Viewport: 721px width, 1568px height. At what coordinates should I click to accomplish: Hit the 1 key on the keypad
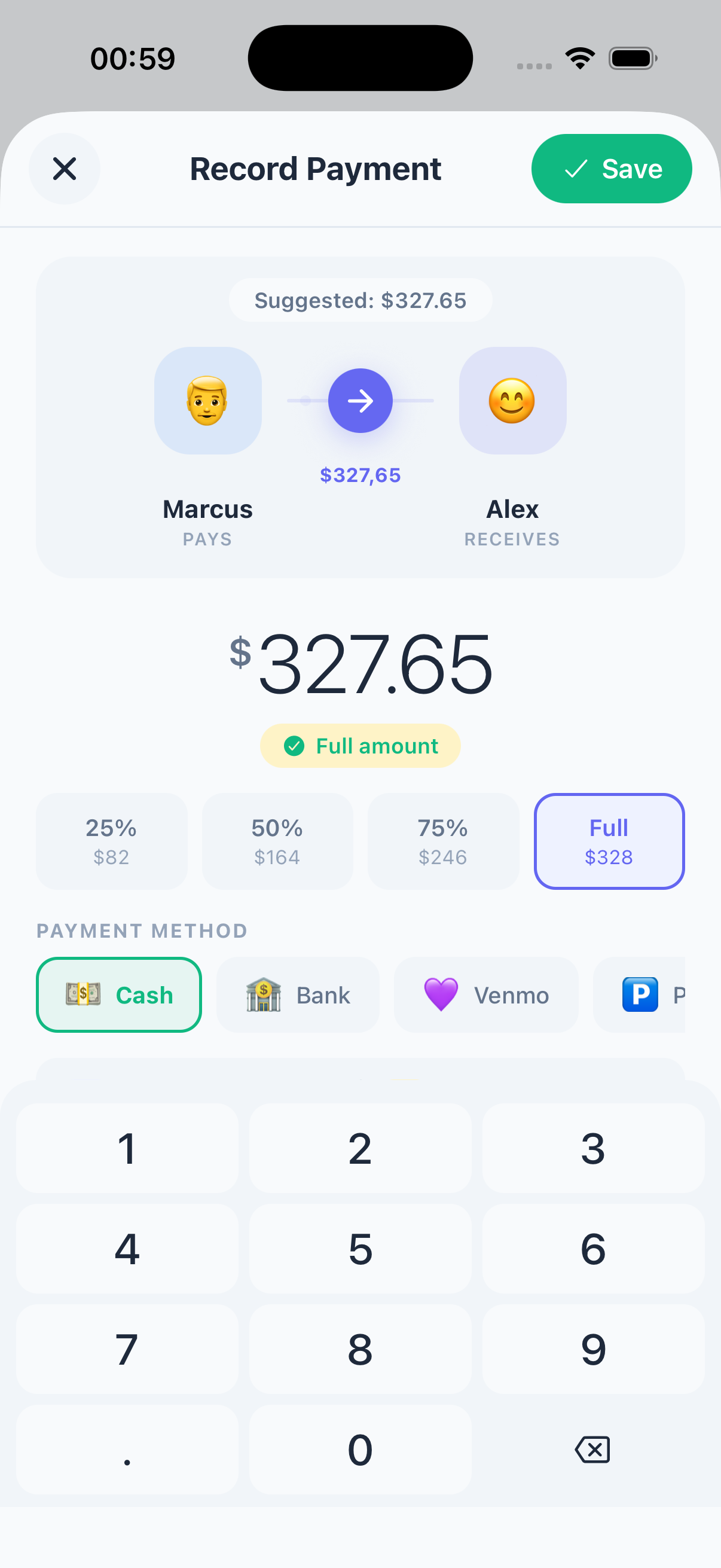pyautogui.click(x=127, y=1148)
